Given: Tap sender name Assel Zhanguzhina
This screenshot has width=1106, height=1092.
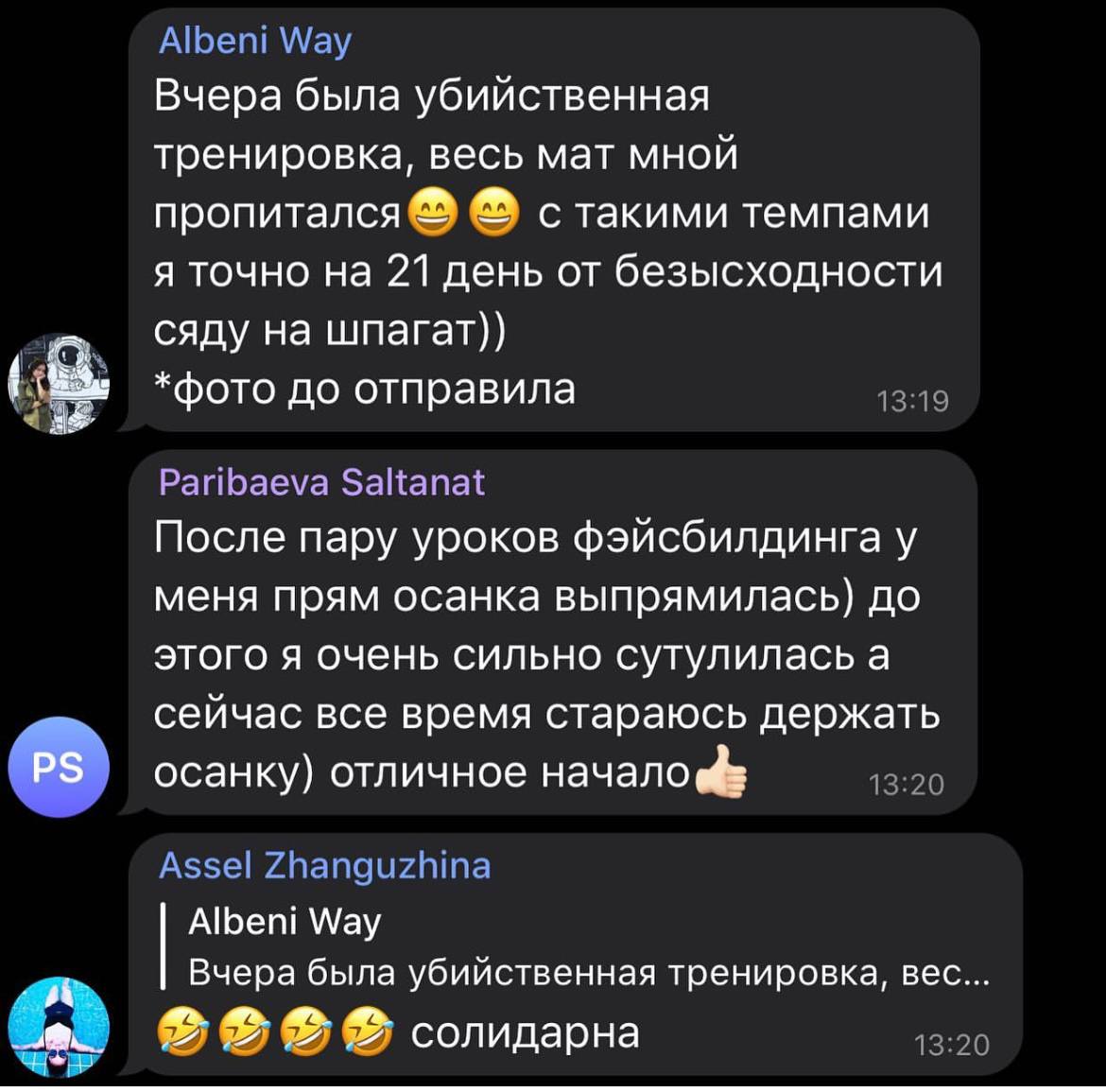Looking at the screenshot, I should [325, 865].
